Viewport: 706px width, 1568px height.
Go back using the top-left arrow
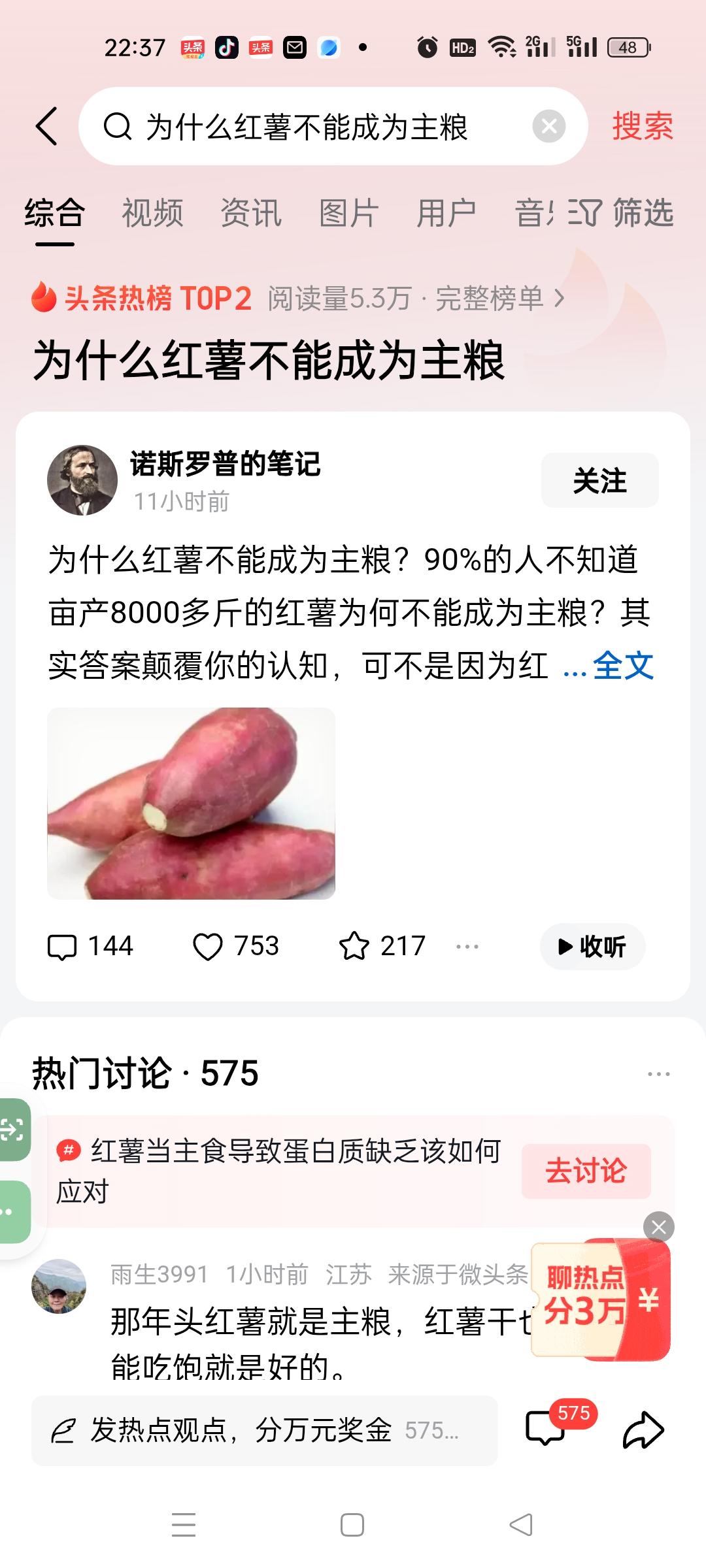[47, 126]
